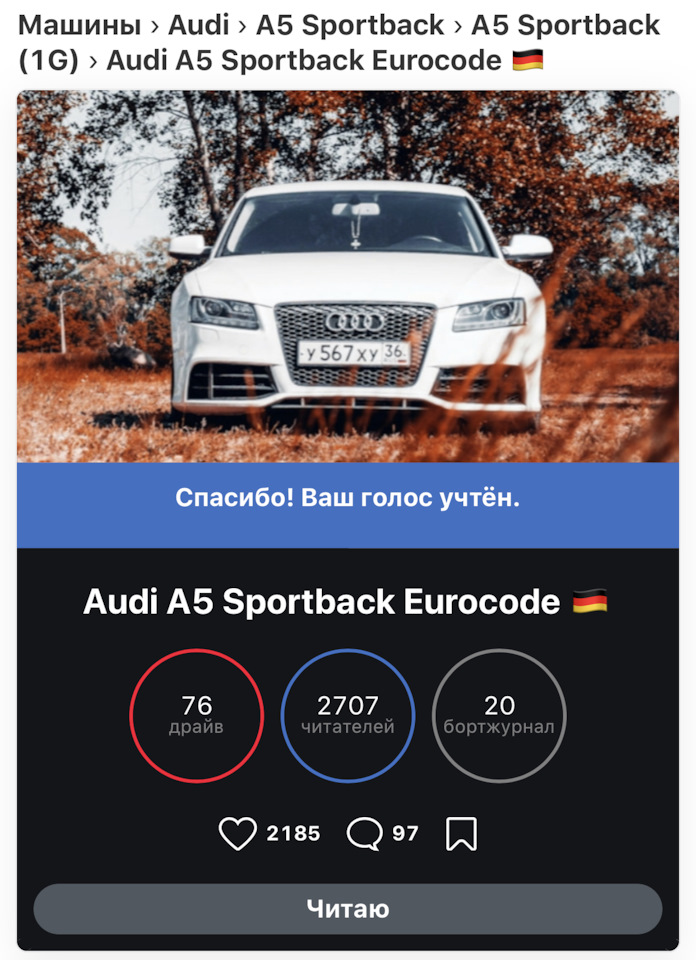Open the comments bubble with 97
This screenshot has width=696, height=960.
(364, 833)
